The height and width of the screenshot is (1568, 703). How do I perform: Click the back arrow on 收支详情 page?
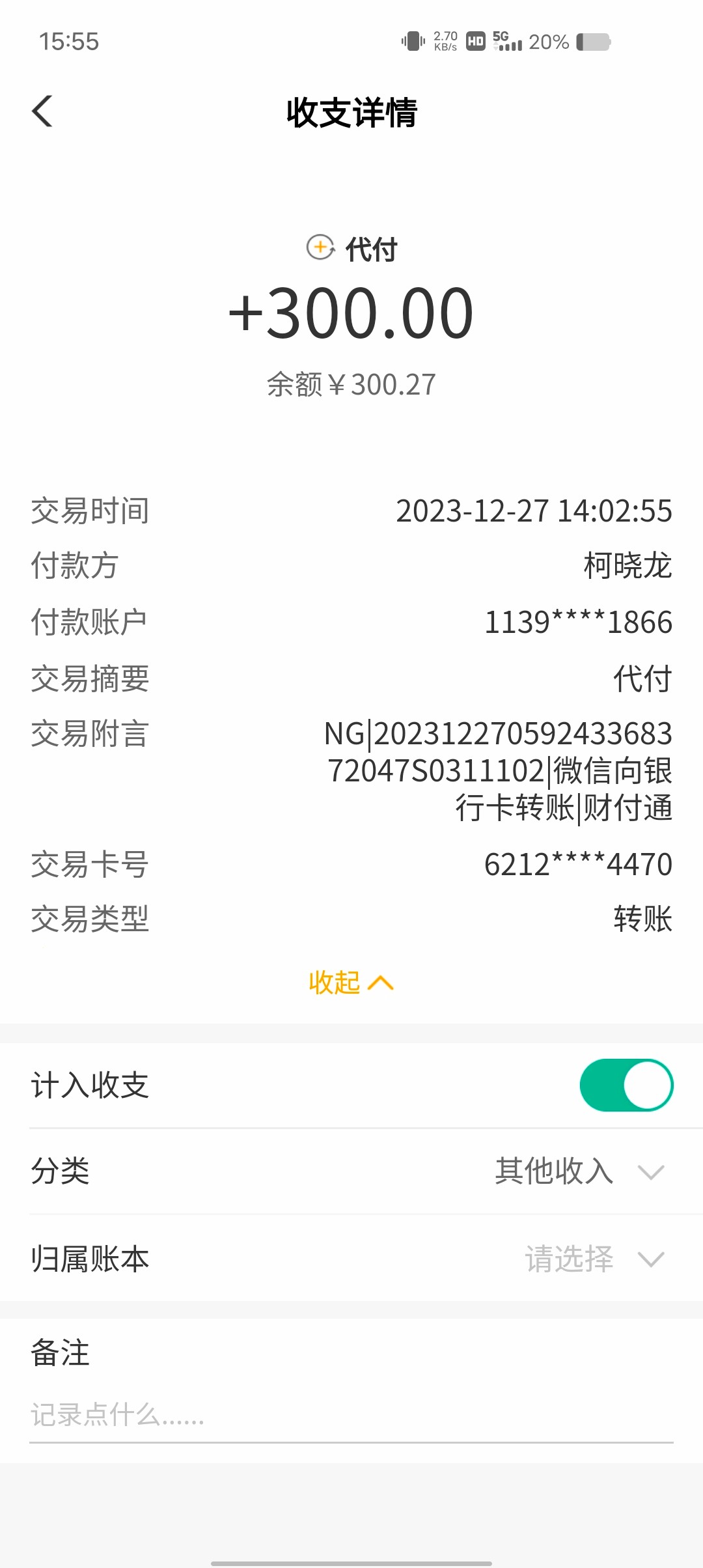(42, 111)
